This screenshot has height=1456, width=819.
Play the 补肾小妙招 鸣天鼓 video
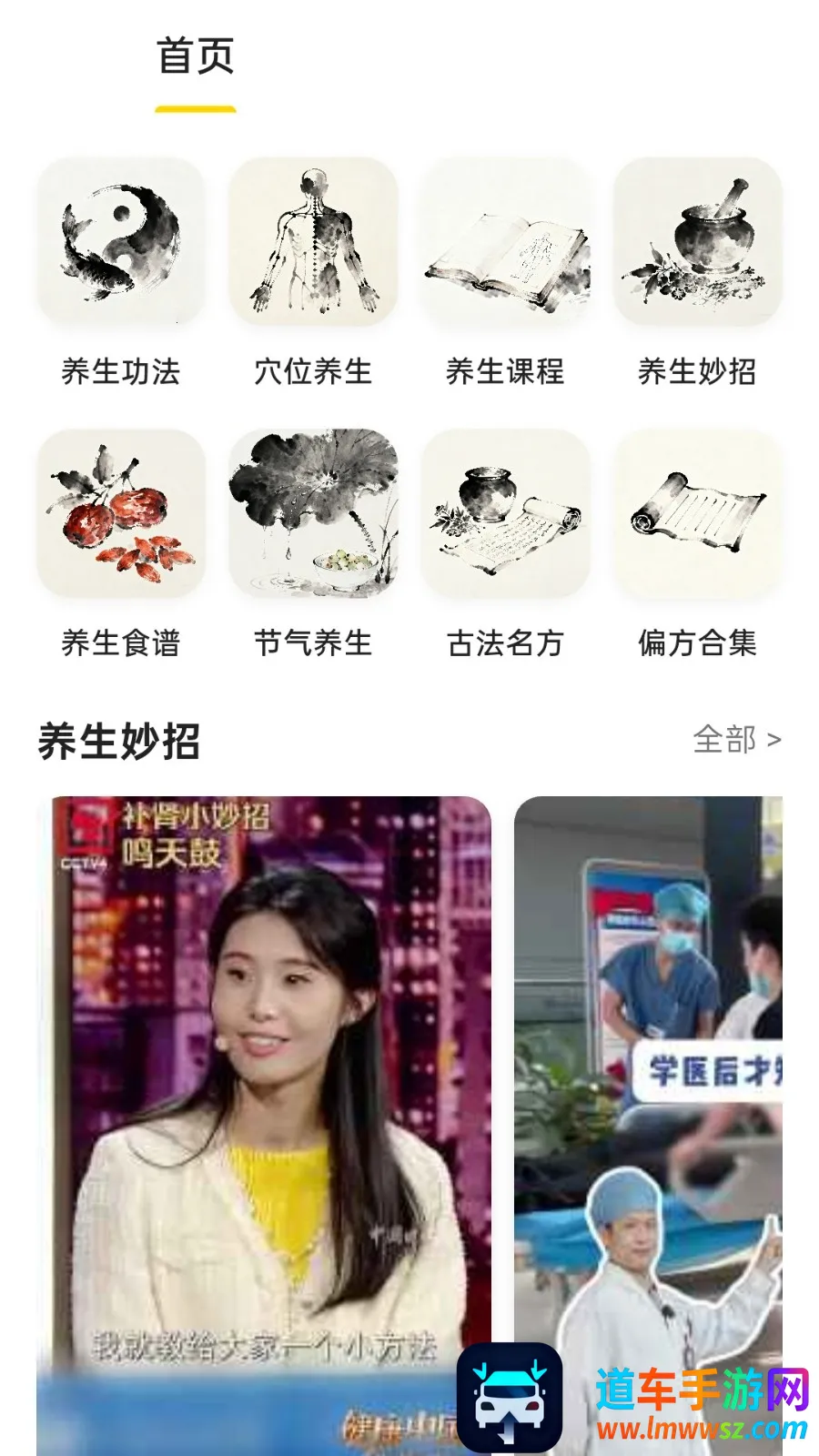pyautogui.click(x=264, y=1092)
